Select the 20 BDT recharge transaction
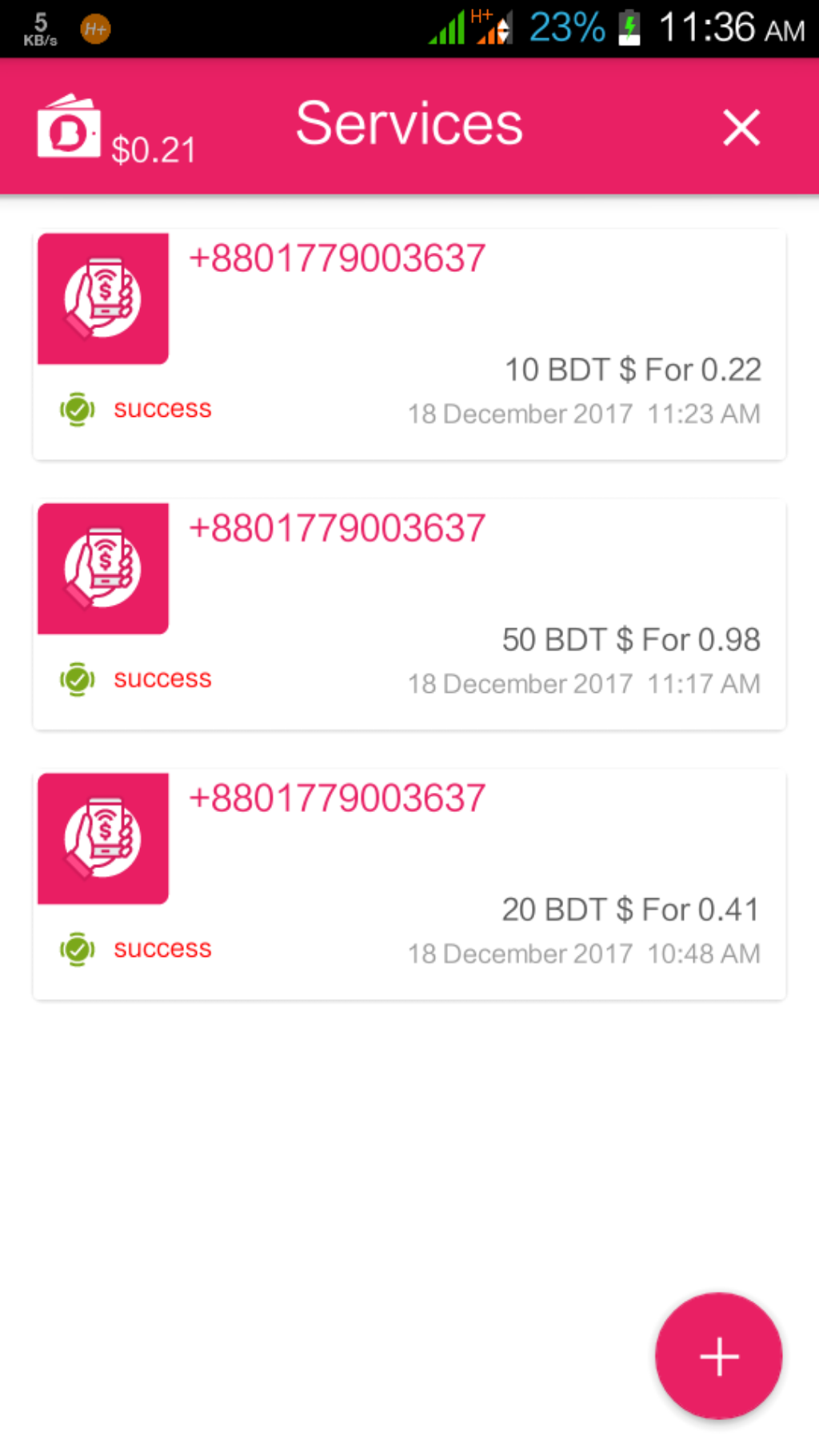Image resolution: width=819 pixels, height=1456 pixels. [409, 884]
